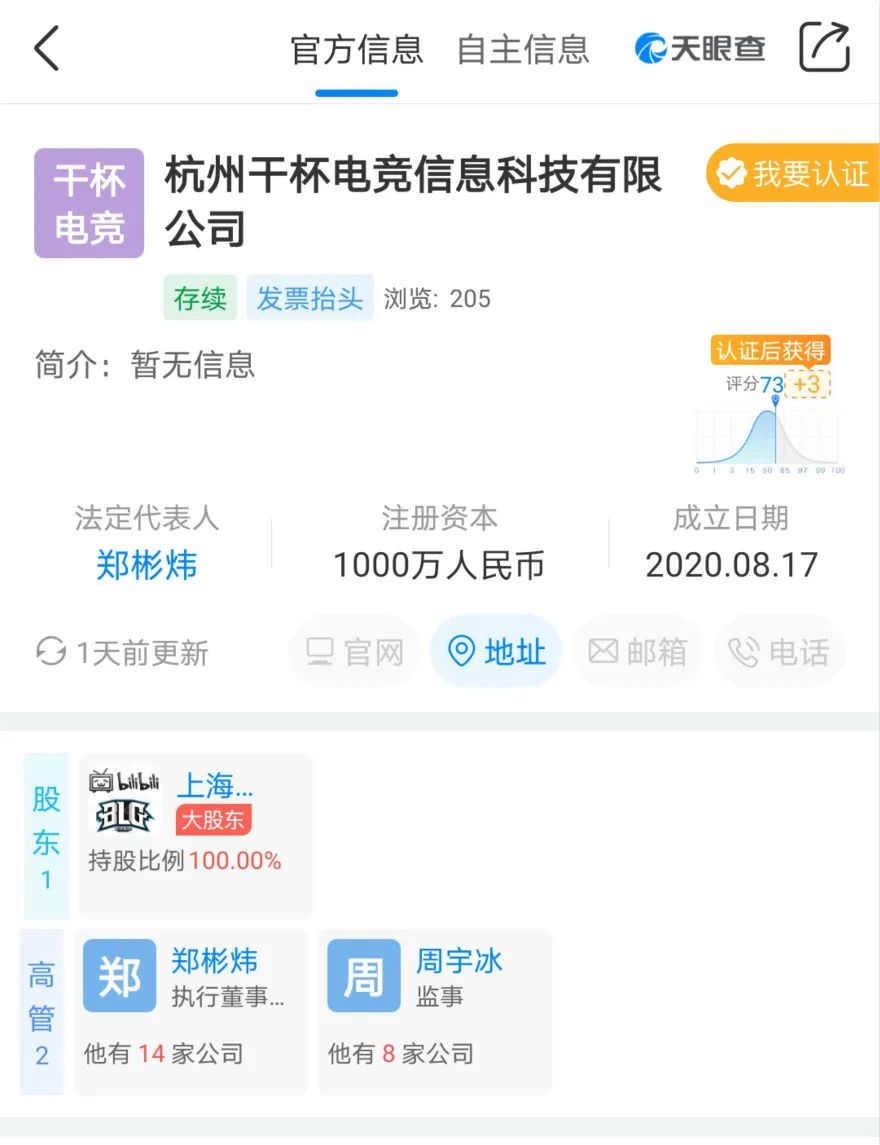Open executive card for 郑彬炜 执行董事

click(x=190, y=1011)
